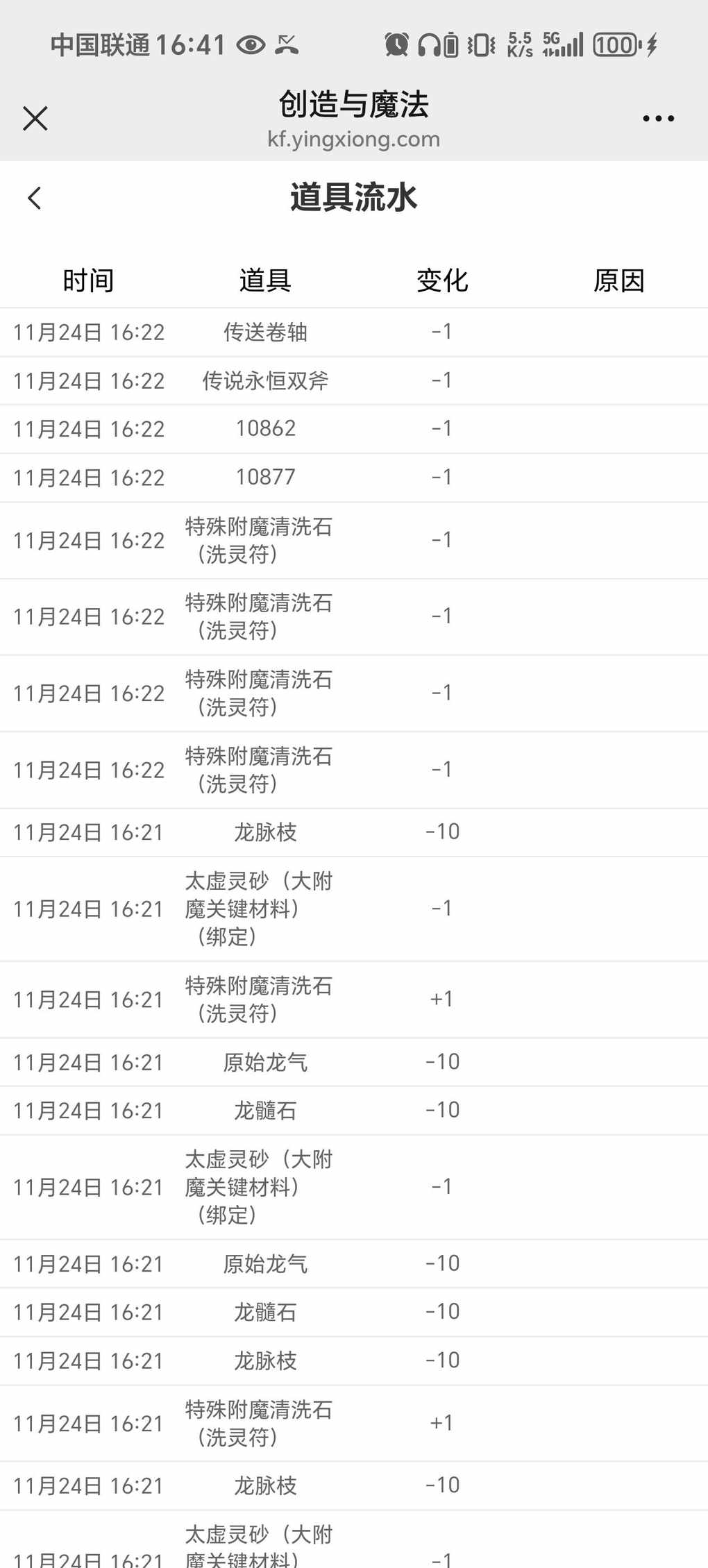Viewport: 708px width, 1568px height.
Task: Open the three-dot overflow menu
Action: tap(657, 119)
